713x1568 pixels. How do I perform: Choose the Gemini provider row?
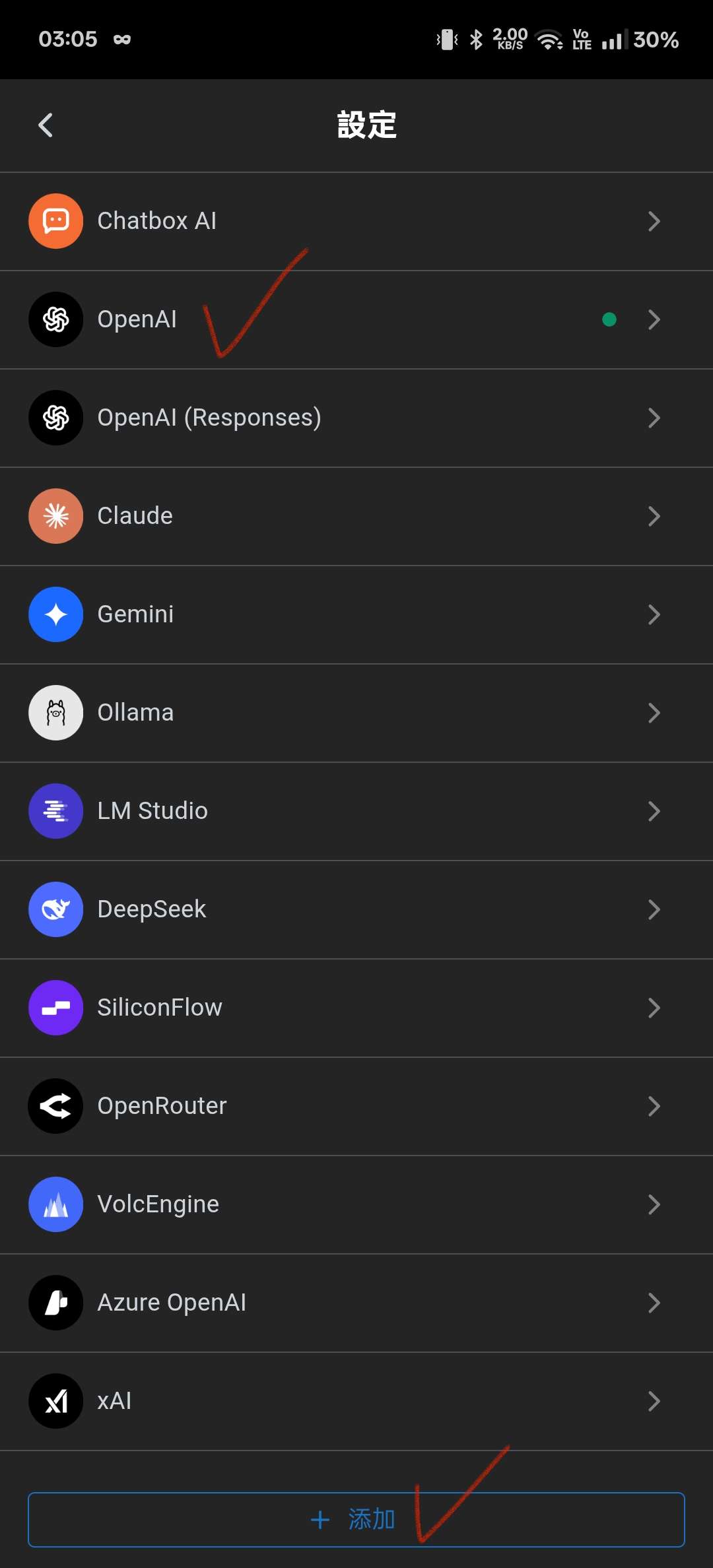(x=356, y=614)
